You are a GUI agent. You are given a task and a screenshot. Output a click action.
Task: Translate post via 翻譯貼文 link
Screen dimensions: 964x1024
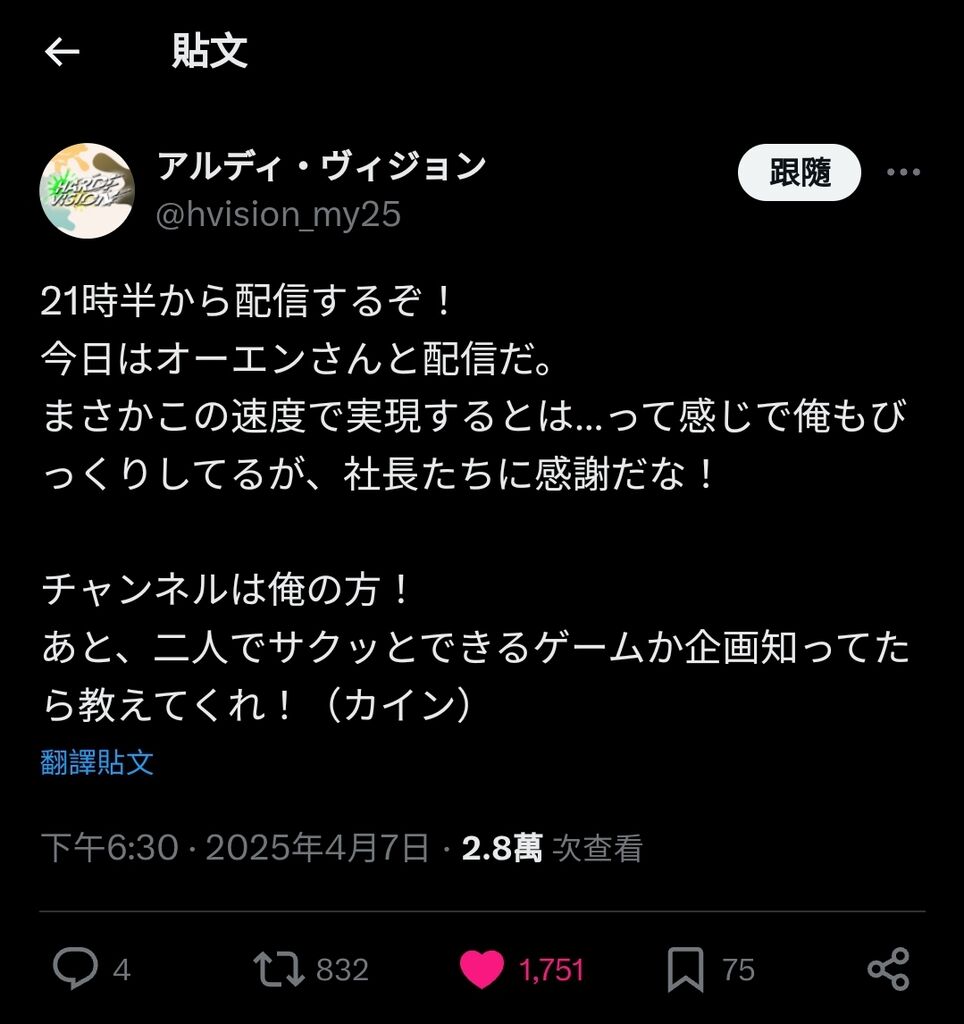tap(97, 763)
